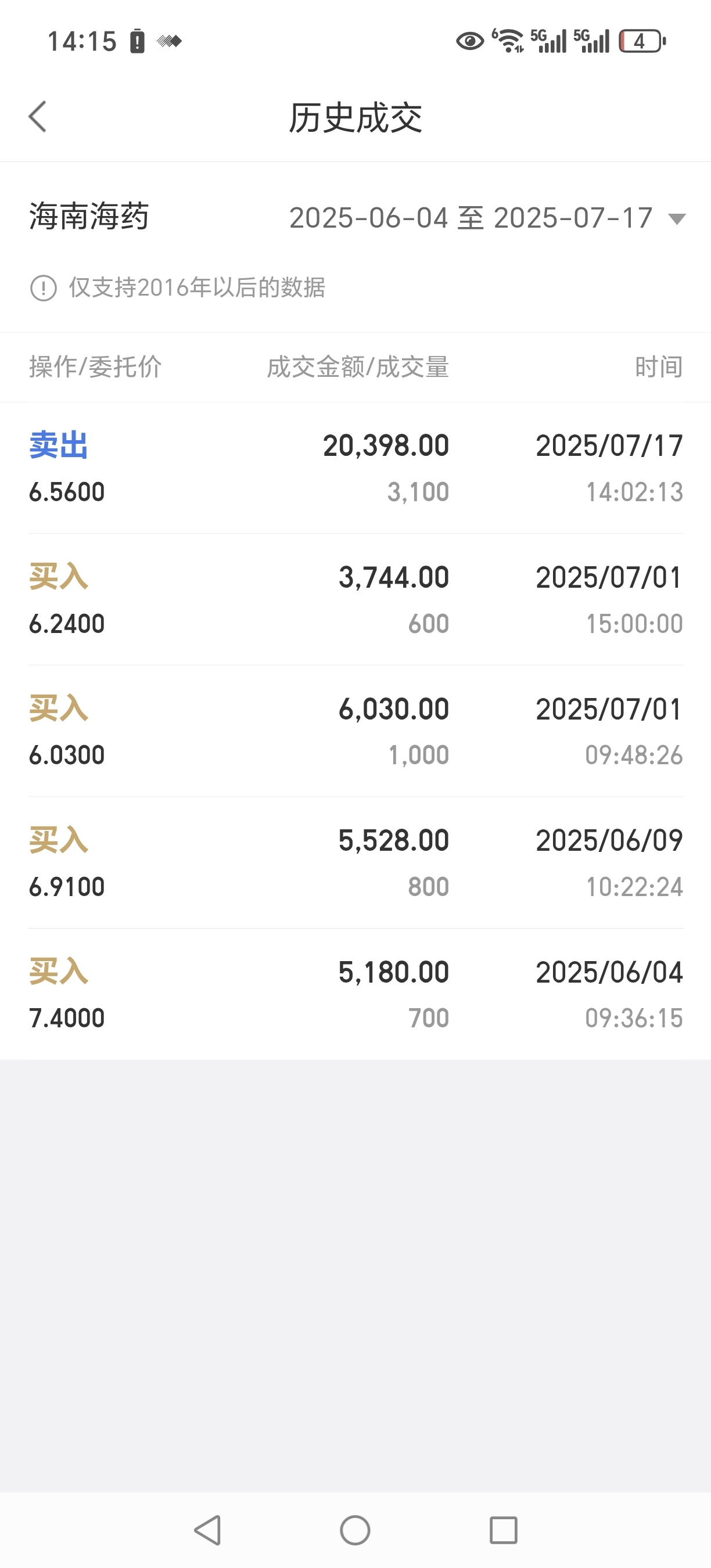Open the 卖出 record dated 2025/07/17
711x1568 pixels.
(x=355, y=468)
